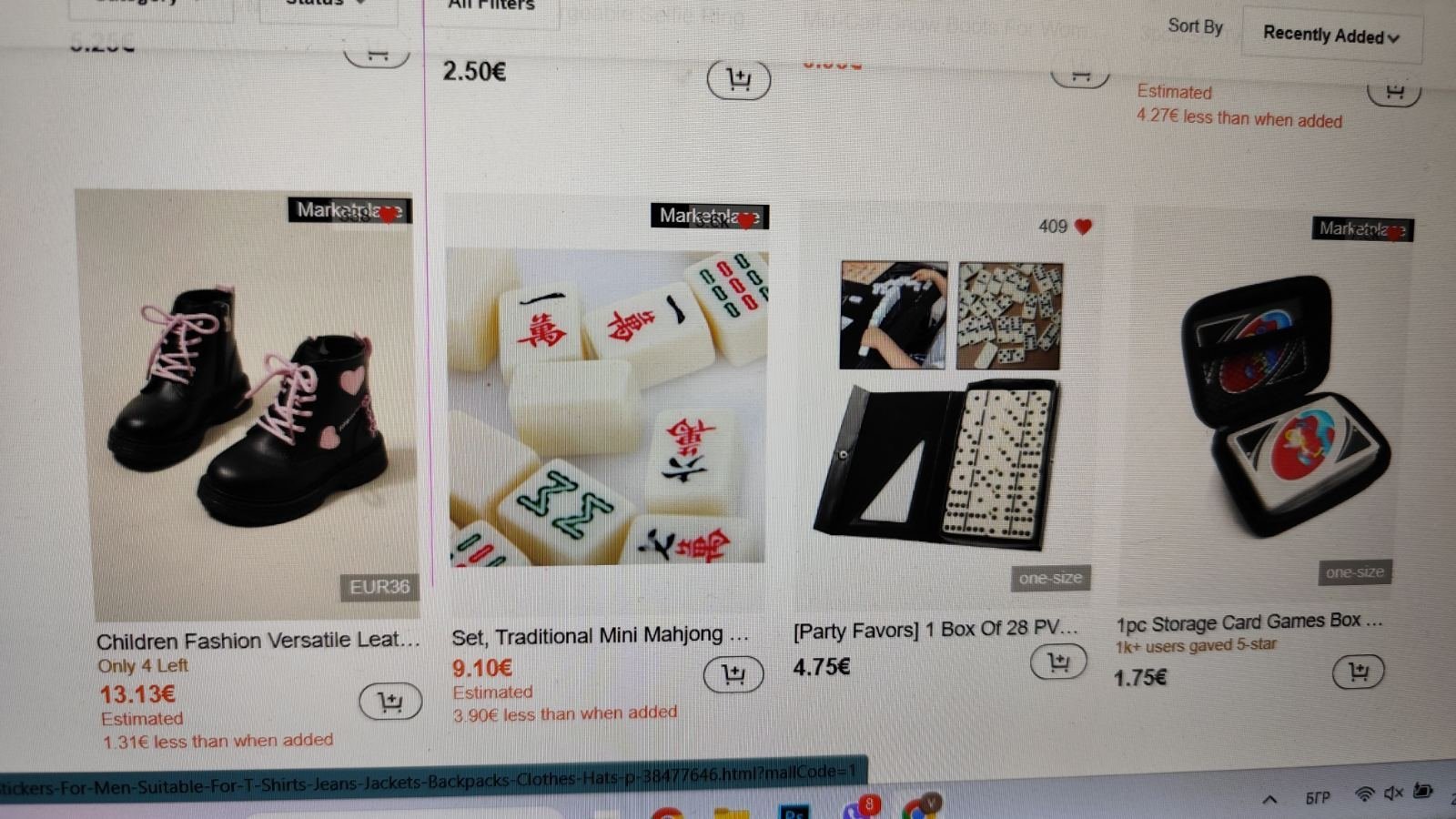The height and width of the screenshot is (819, 1456).
Task: Open the All Filters option
Action: coord(491,7)
